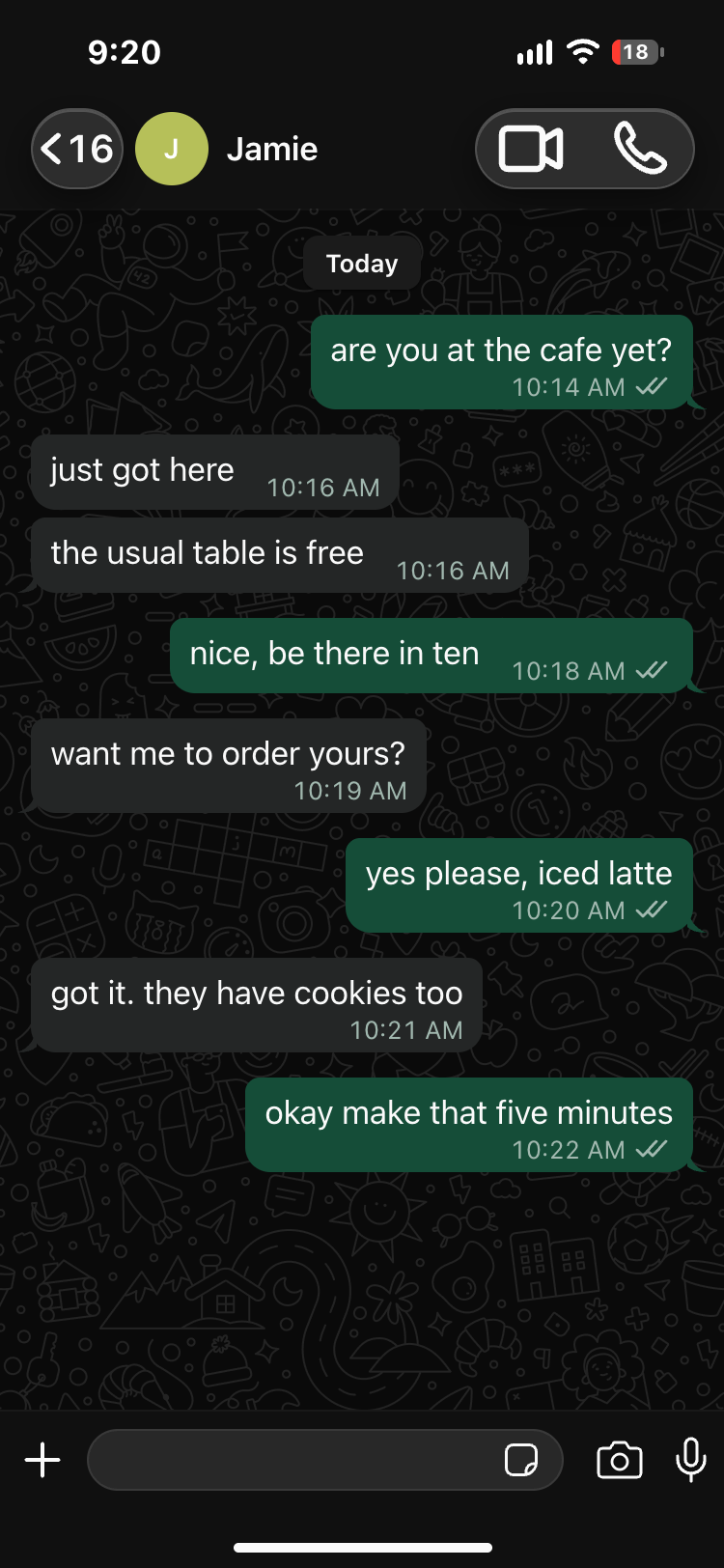Tap Jamie's avatar picture
Image resolution: width=724 pixels, height=1568 pixels.
[172, 149]
